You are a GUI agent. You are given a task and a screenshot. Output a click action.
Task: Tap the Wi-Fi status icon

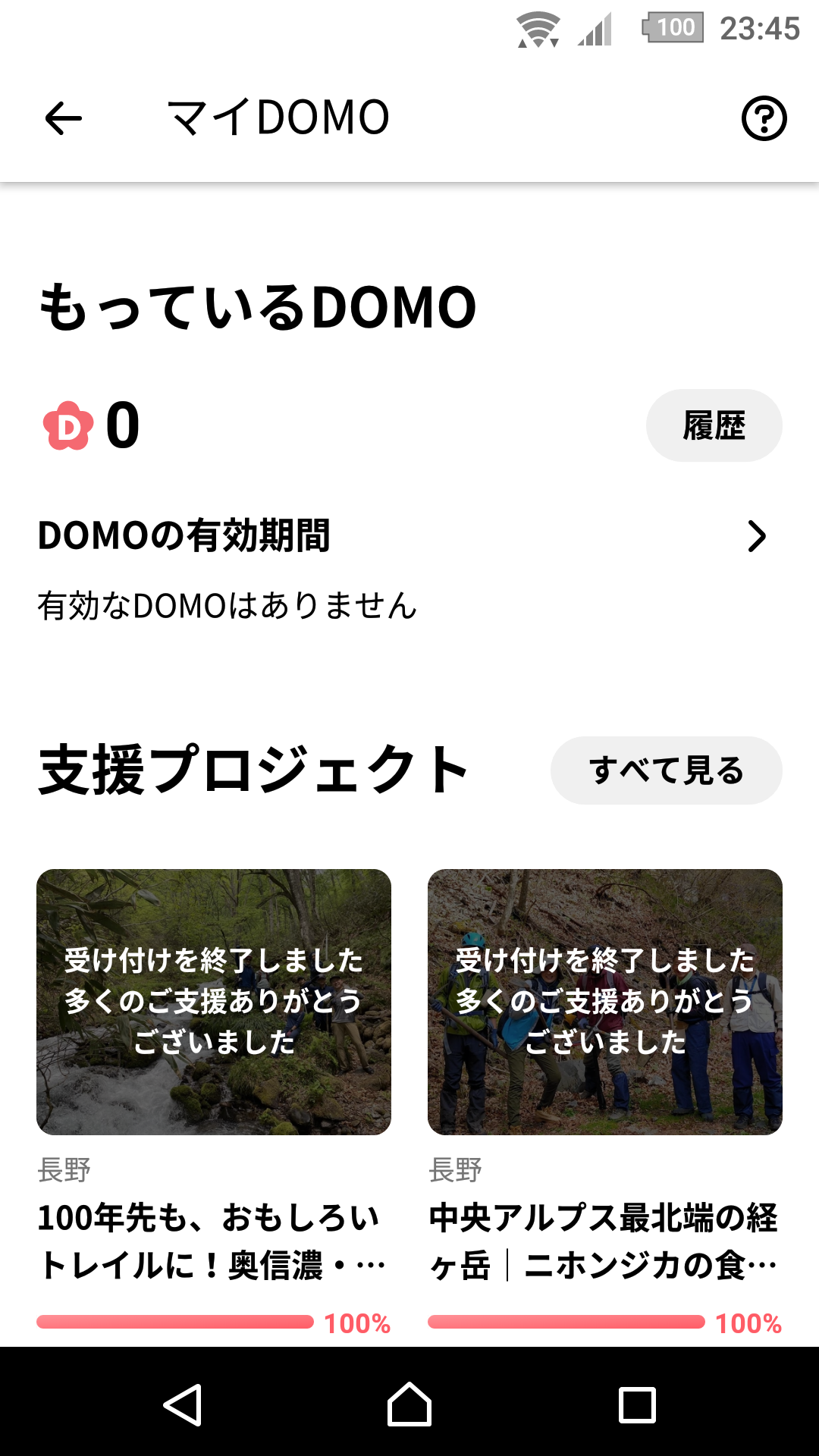pyautogui.click(x=539, y=29)
